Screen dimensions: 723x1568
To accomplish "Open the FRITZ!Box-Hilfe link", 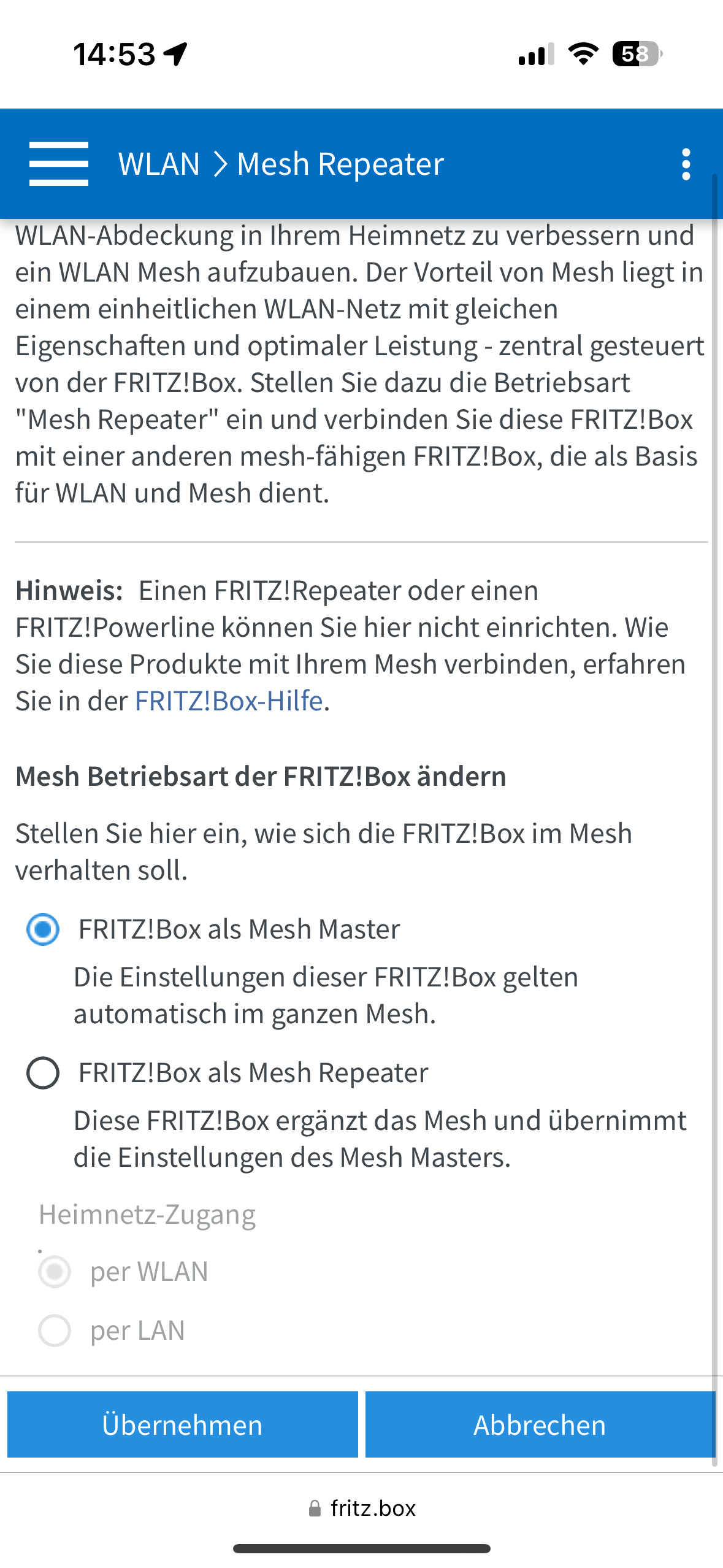I will coord(229,701).
